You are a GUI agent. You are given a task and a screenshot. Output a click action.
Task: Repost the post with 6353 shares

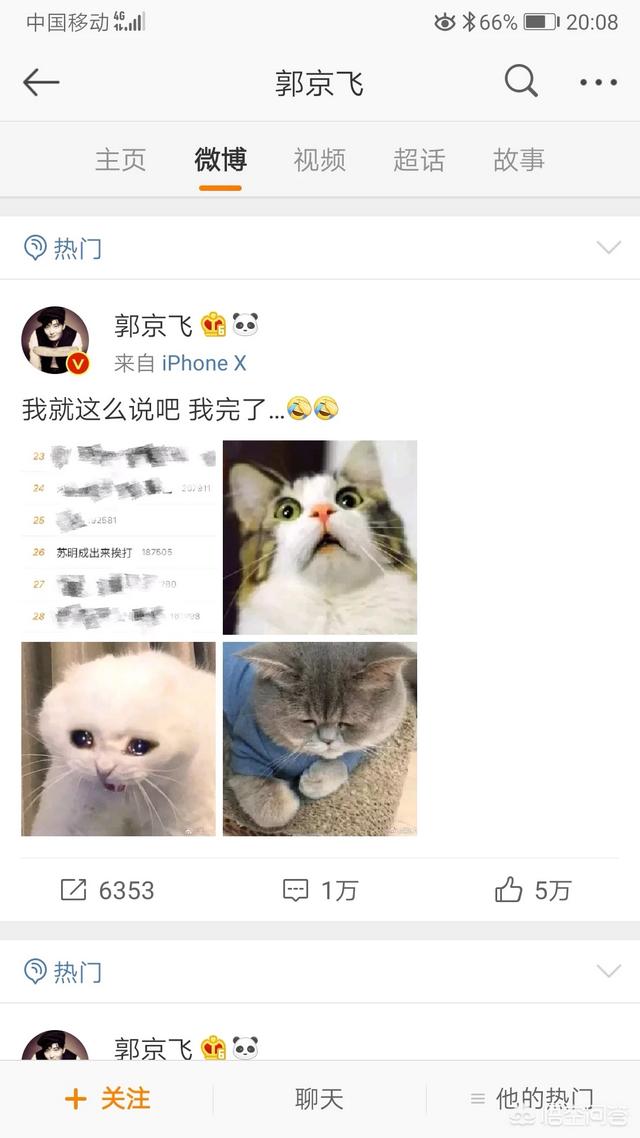107,890
